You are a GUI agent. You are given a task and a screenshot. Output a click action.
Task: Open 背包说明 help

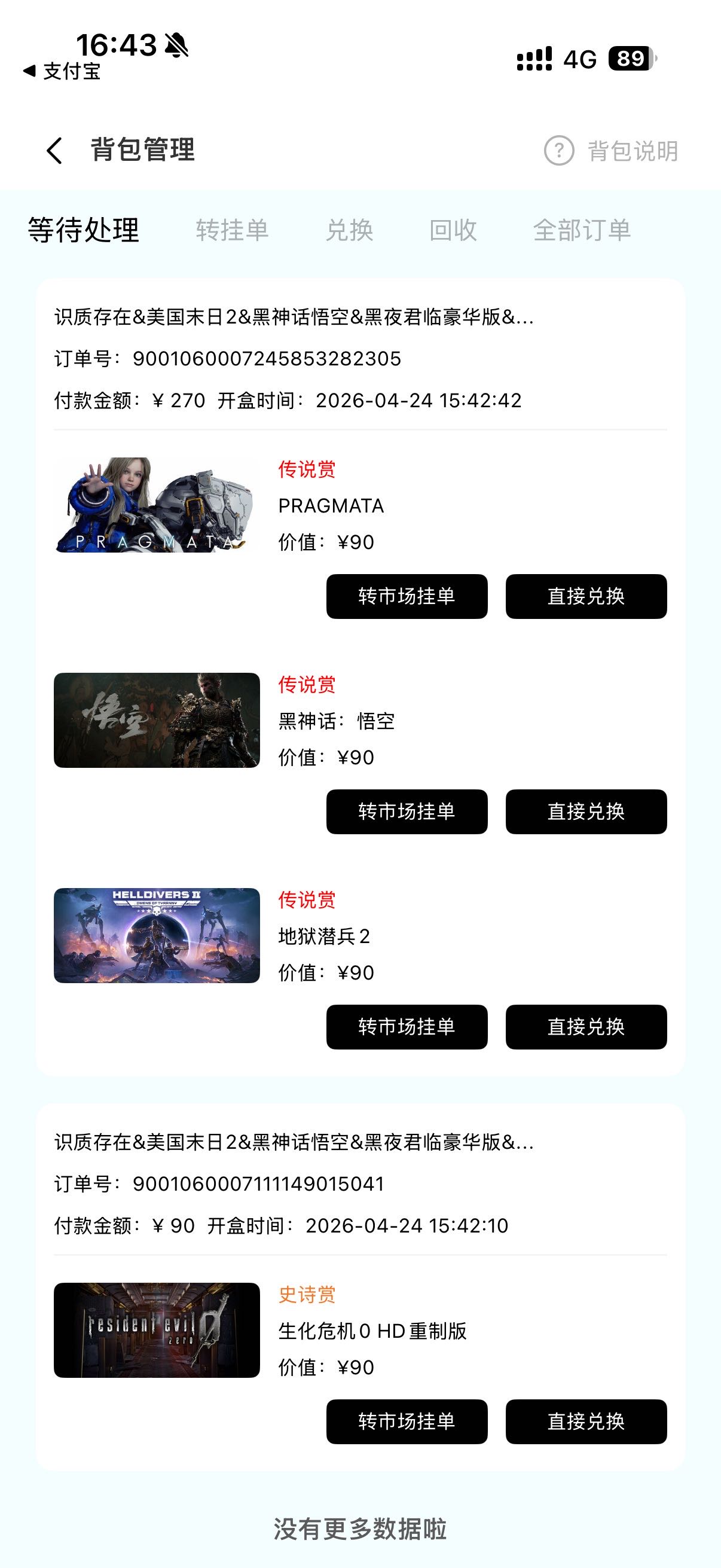(x=611, y=151)
